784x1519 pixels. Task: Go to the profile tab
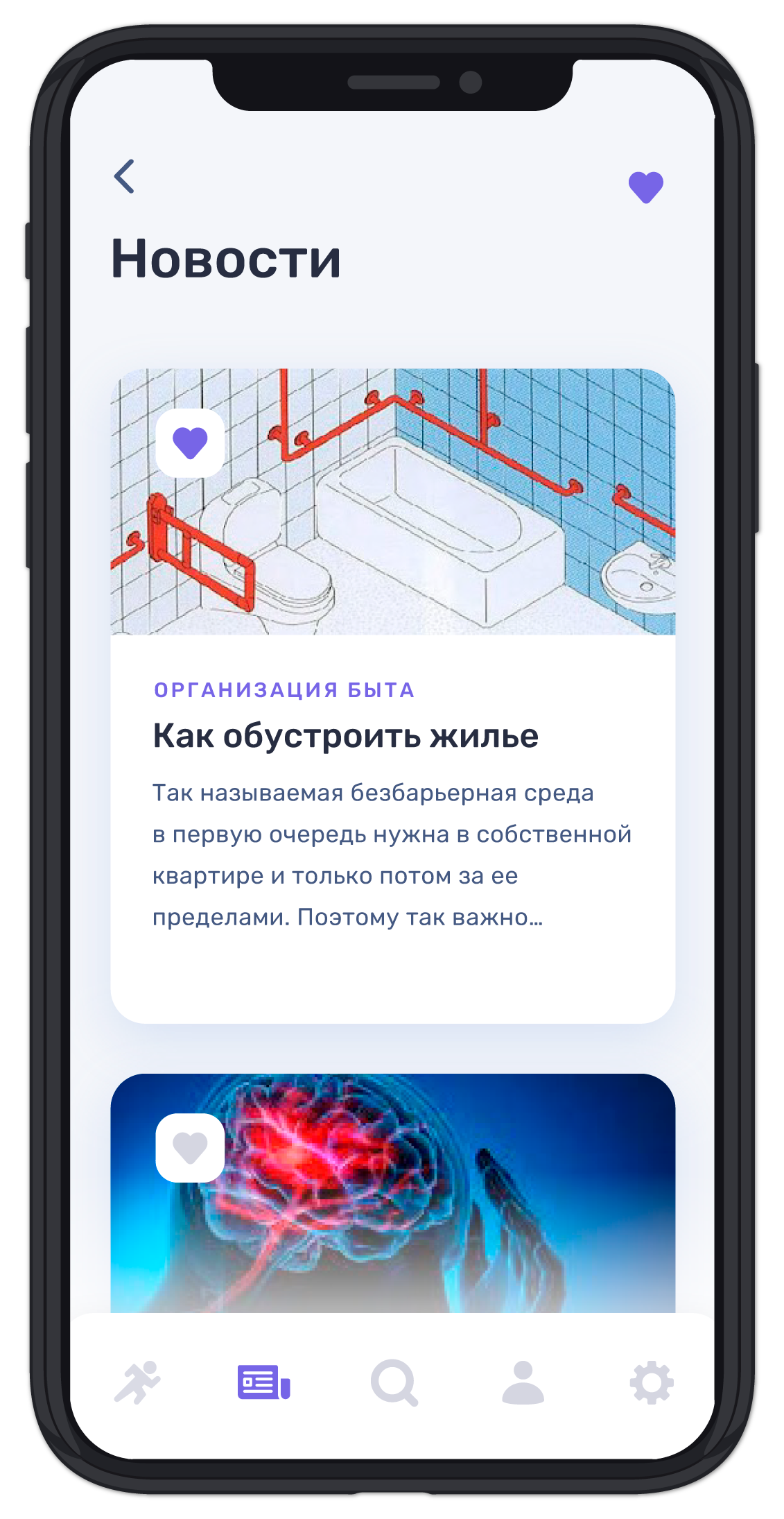tap(523, 1382)
